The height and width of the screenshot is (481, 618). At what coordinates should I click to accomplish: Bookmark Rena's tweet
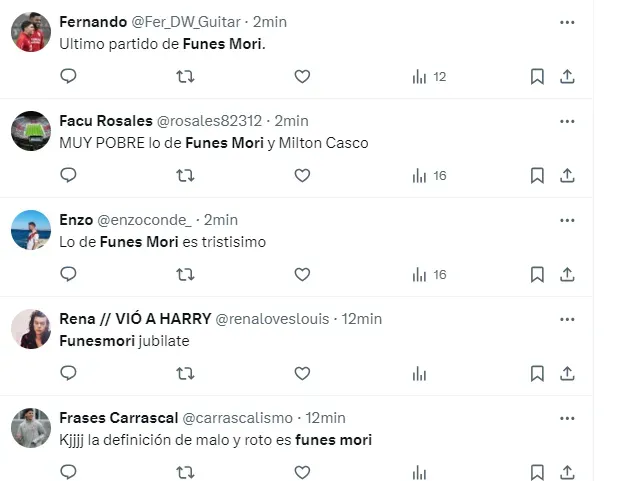pos(537,373)
